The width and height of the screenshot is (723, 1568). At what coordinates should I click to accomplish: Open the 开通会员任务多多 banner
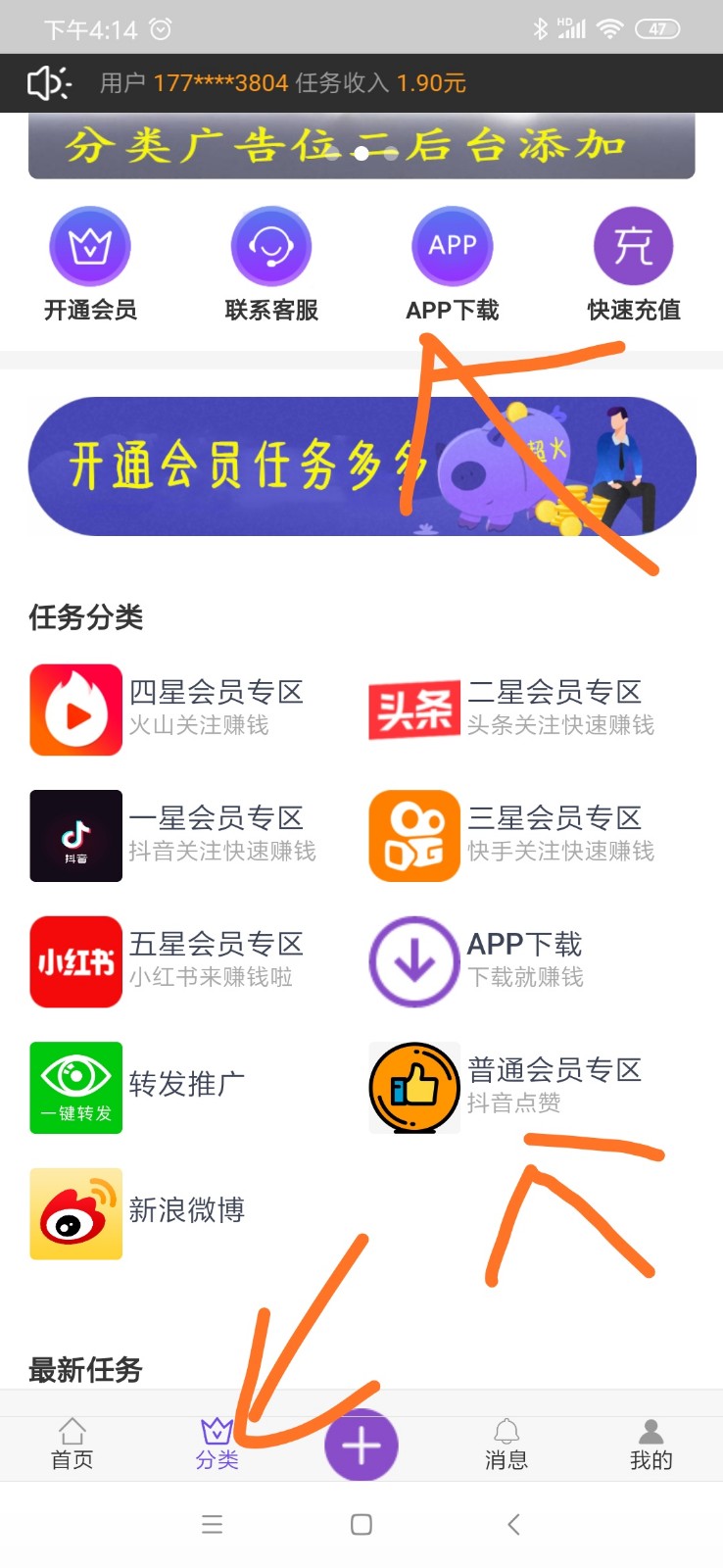pos(361,465)
